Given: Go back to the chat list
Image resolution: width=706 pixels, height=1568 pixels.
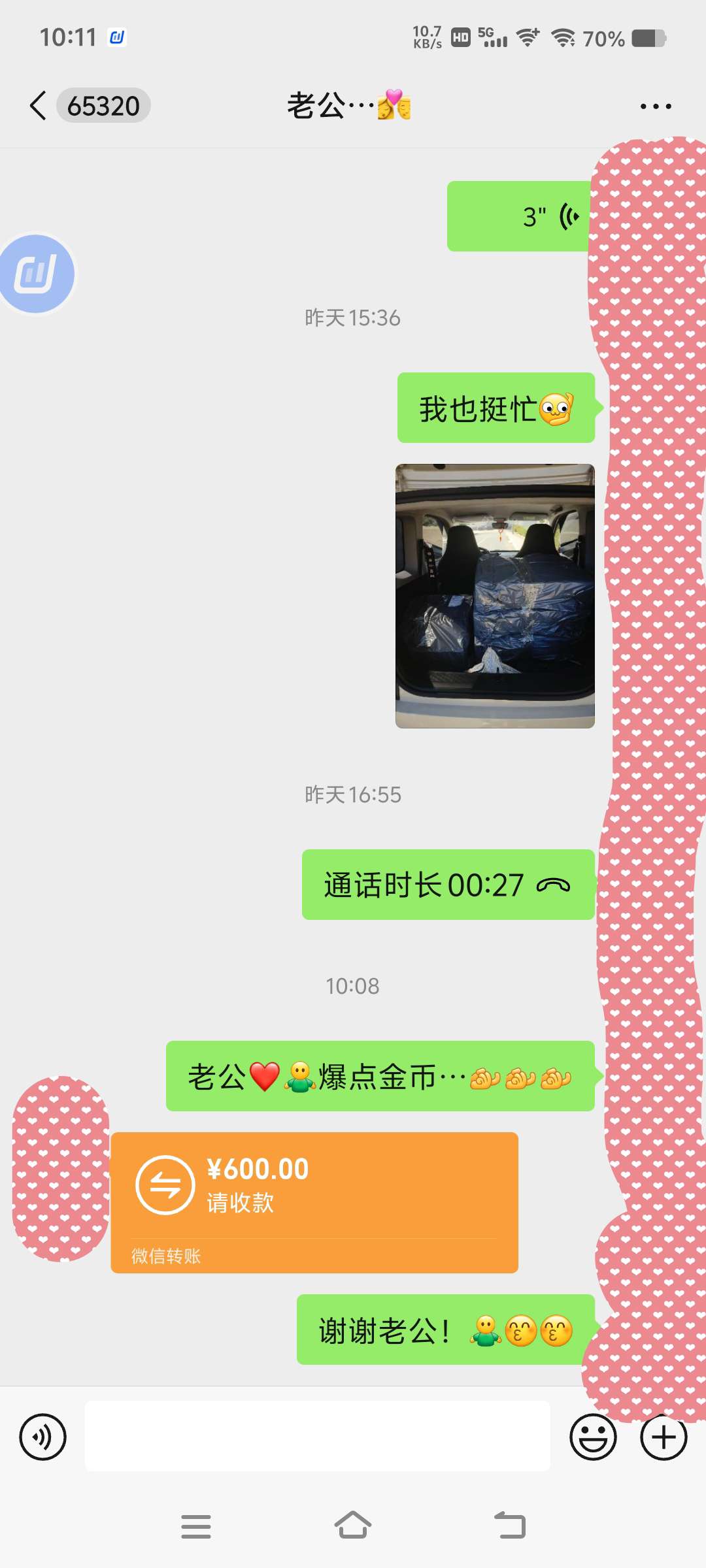Looking at the screenshot, I should (x=39, y=106).
